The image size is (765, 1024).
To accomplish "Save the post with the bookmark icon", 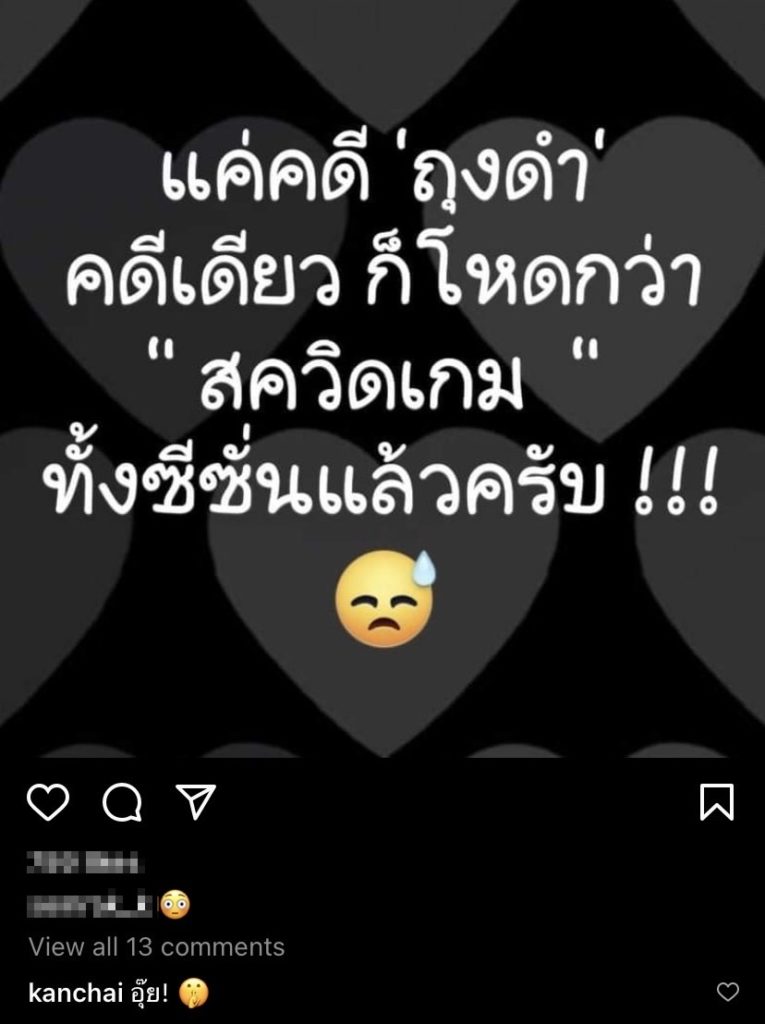I will [x=716, y=803].
